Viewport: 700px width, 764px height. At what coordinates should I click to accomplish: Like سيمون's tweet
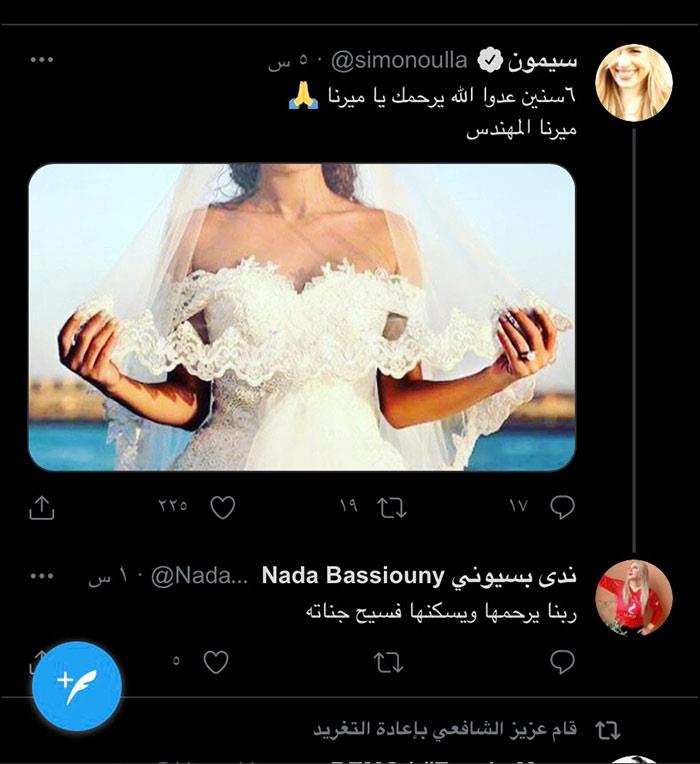coord(222,507)
